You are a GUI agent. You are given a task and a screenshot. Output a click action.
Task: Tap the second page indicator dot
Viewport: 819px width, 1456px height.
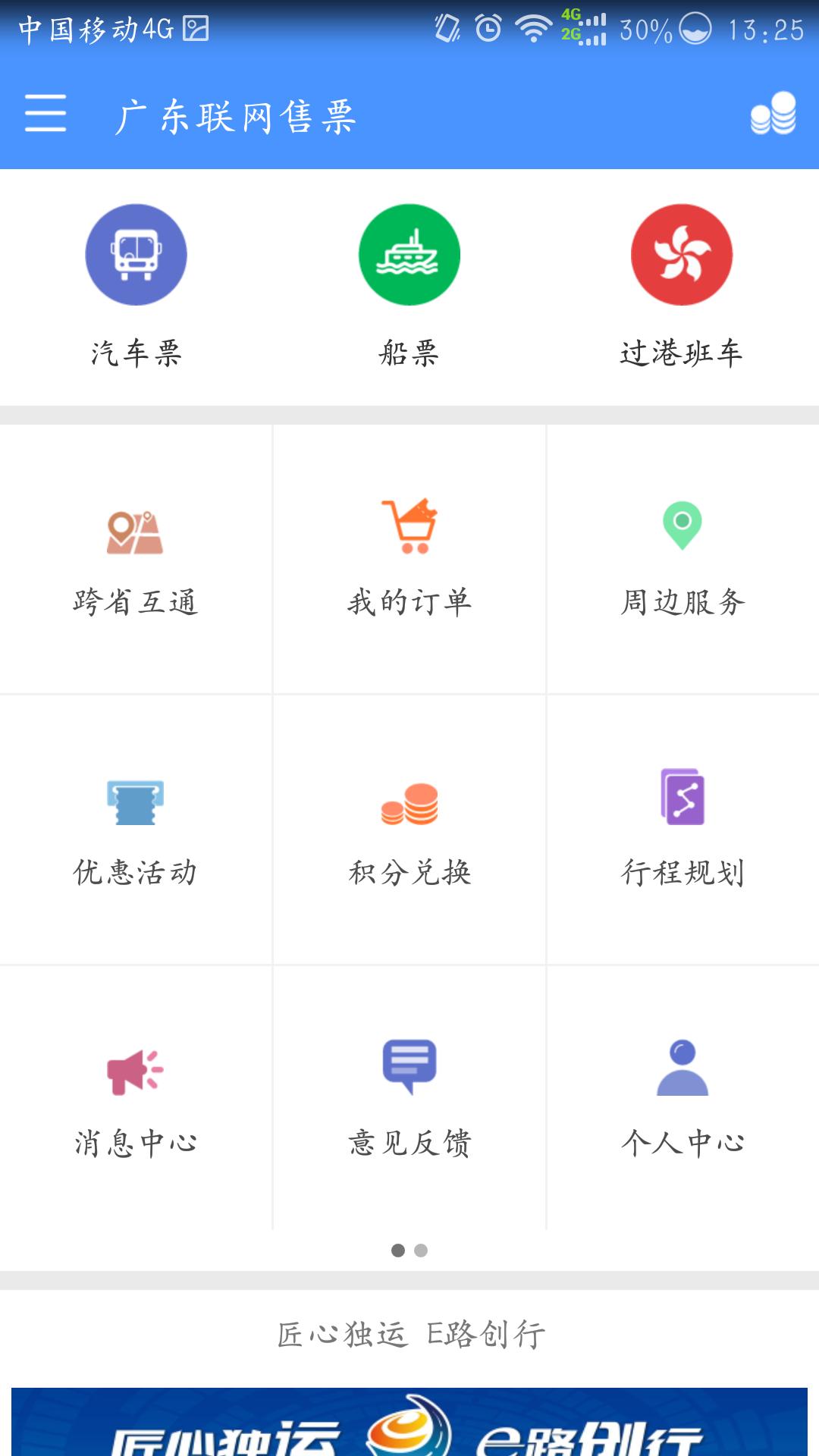pos(421,1250)
